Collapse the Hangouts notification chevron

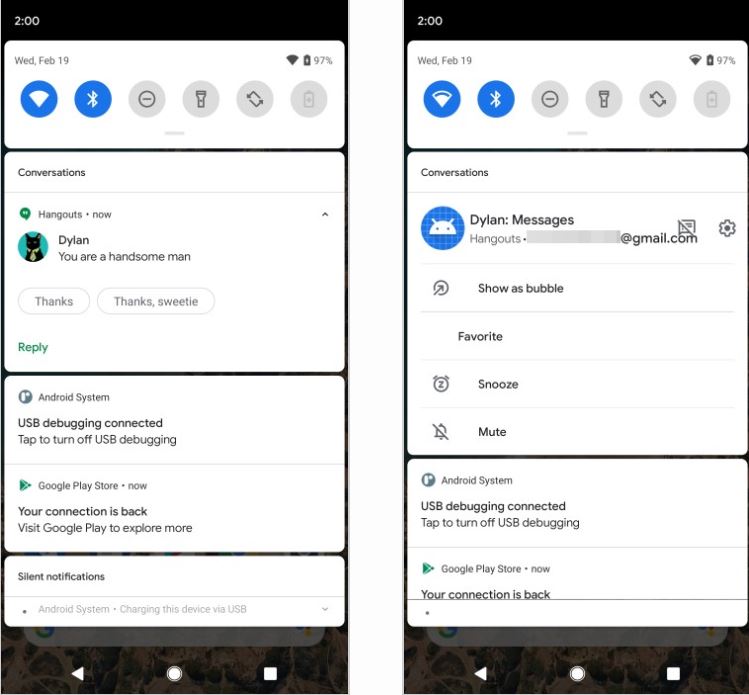[325, 214]
